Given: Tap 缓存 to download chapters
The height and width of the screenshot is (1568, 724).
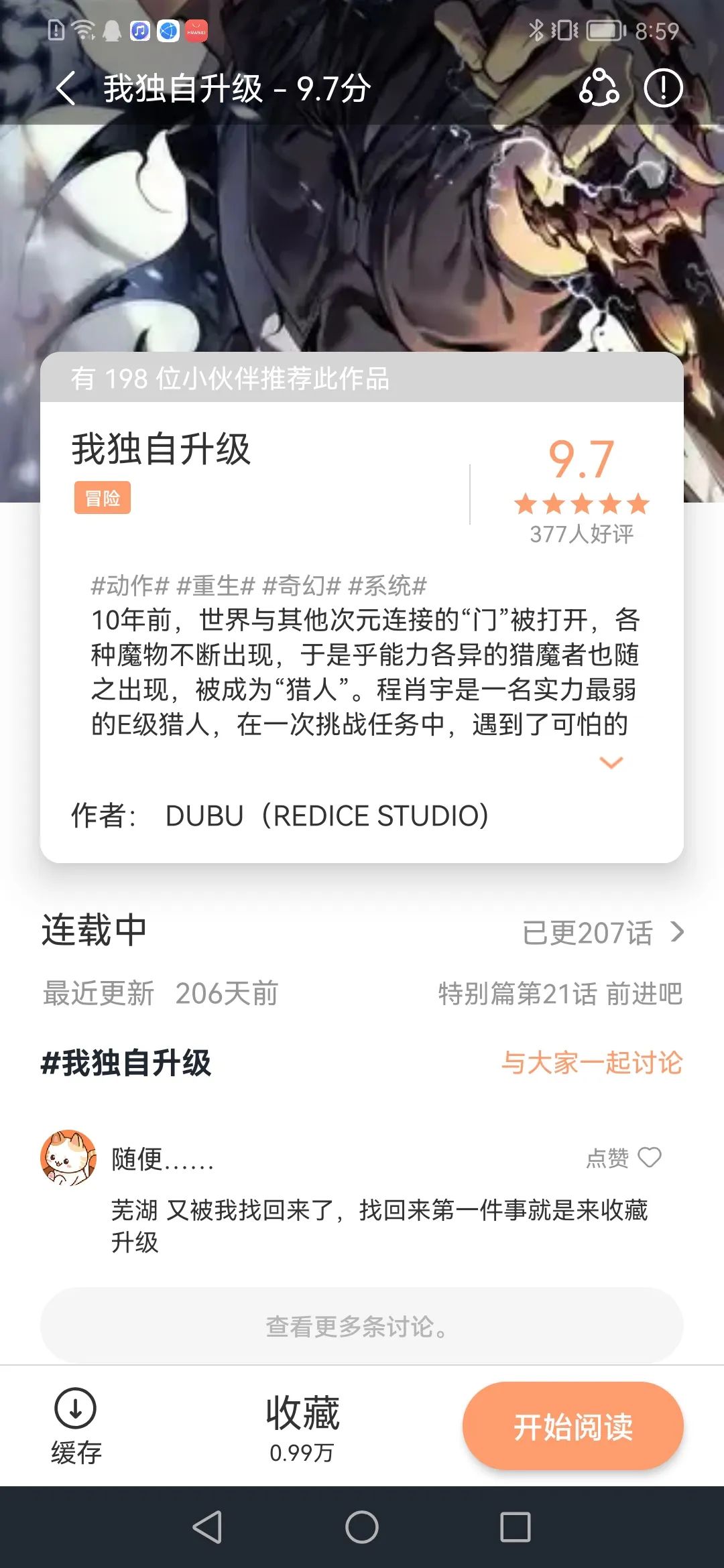Looking at the screenshot, I should (76, 1425).
